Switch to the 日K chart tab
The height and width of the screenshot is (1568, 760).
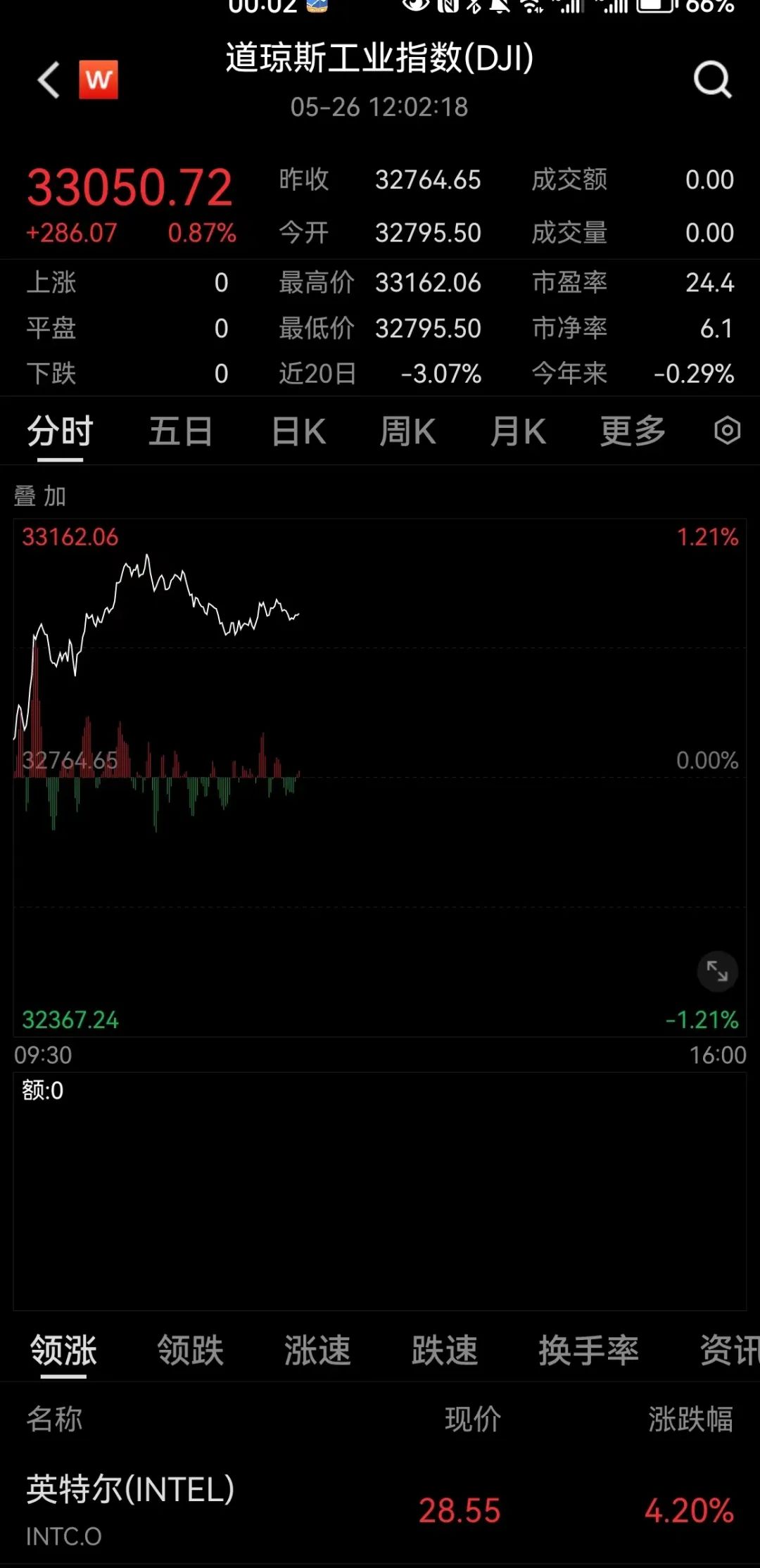(299, 431)
